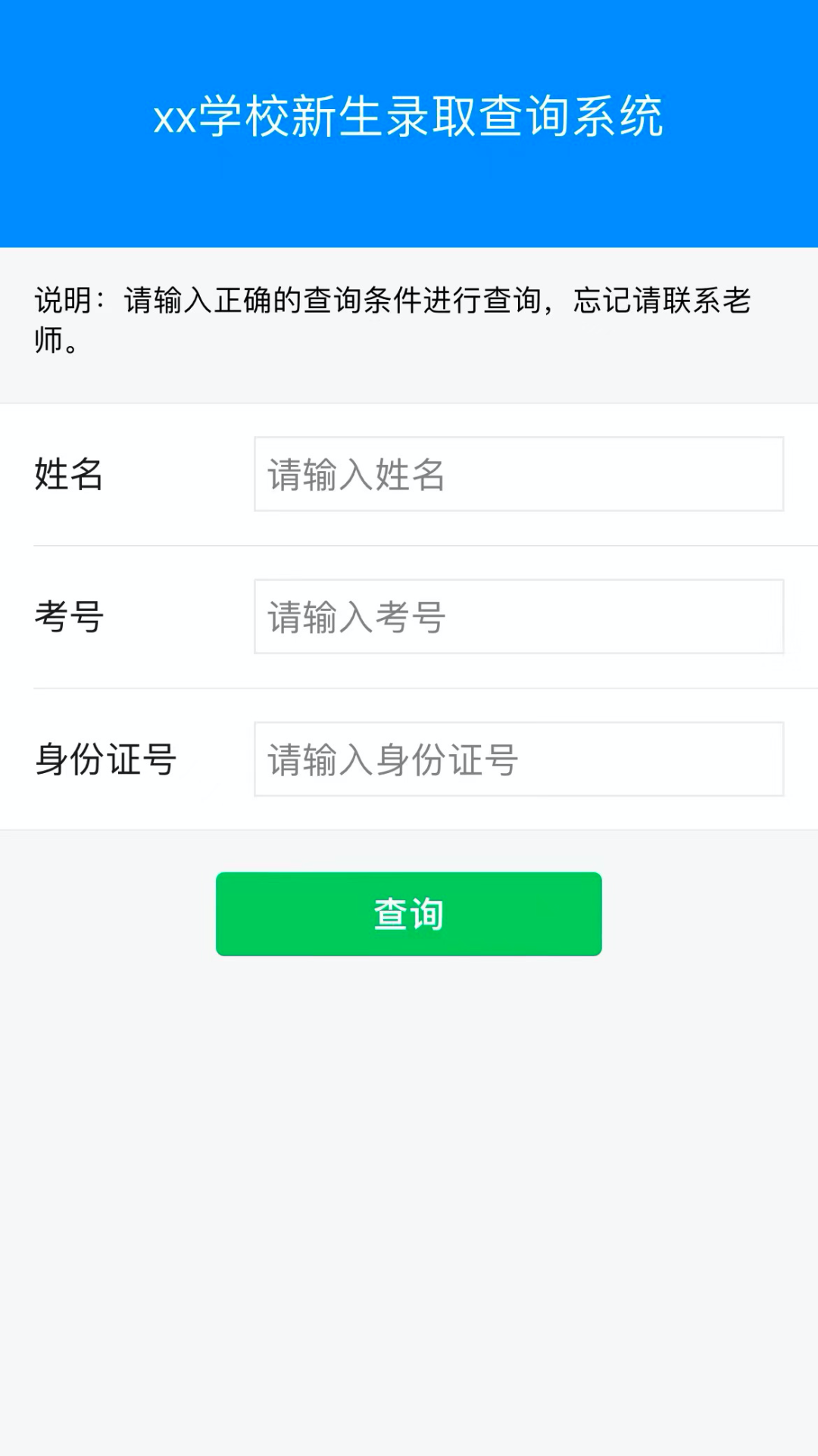Tap the 姓名 input field
The image size is (818, 1456).
(x=519, y=474)
